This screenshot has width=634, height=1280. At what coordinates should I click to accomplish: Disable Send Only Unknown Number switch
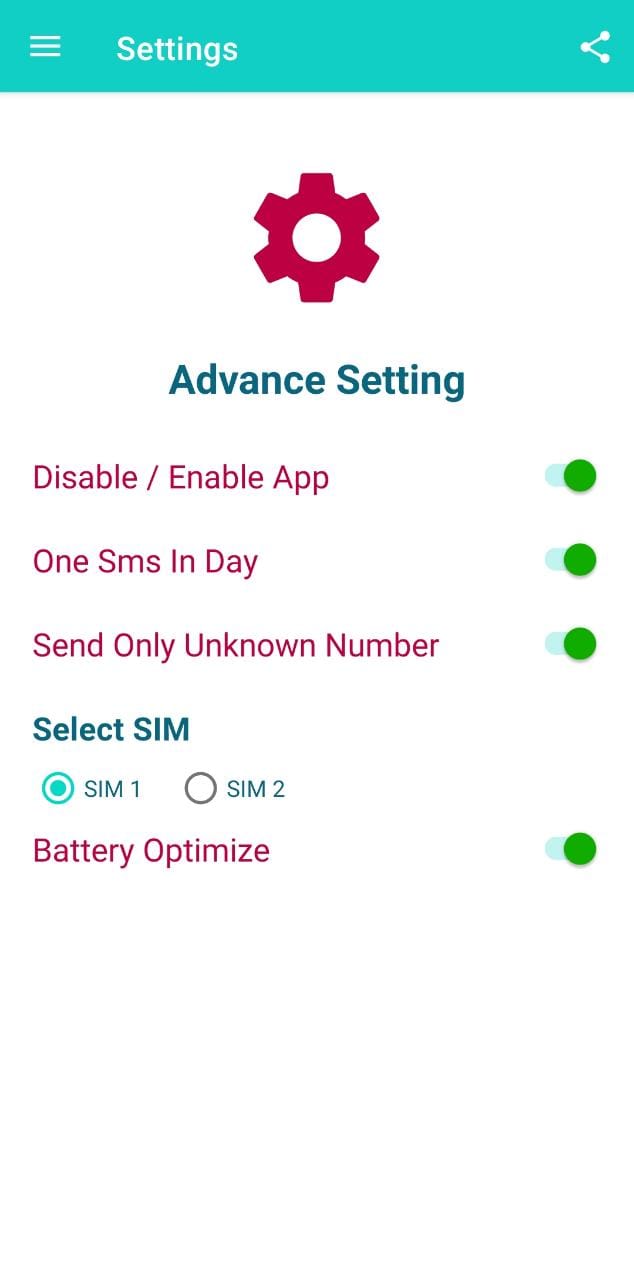571,644
